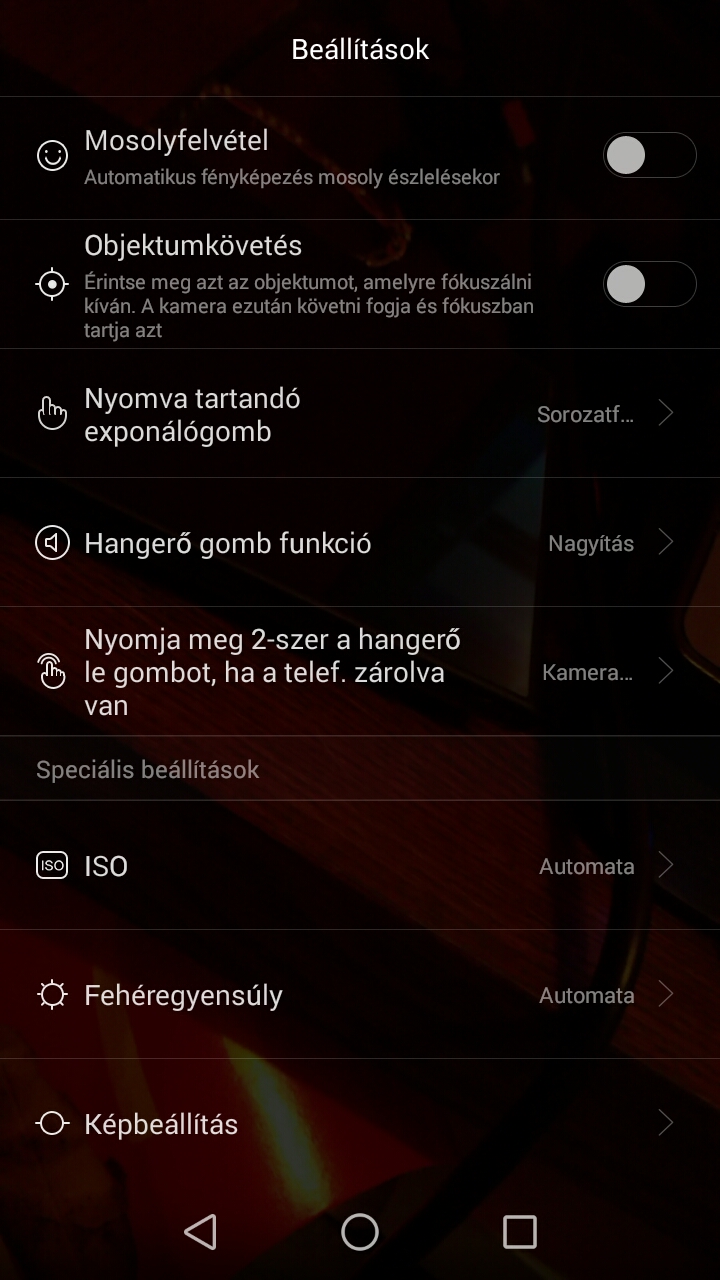The image size is (720, 1280).
Task: Open Hangerő gomb funkció setting
Action: point(360,543)
